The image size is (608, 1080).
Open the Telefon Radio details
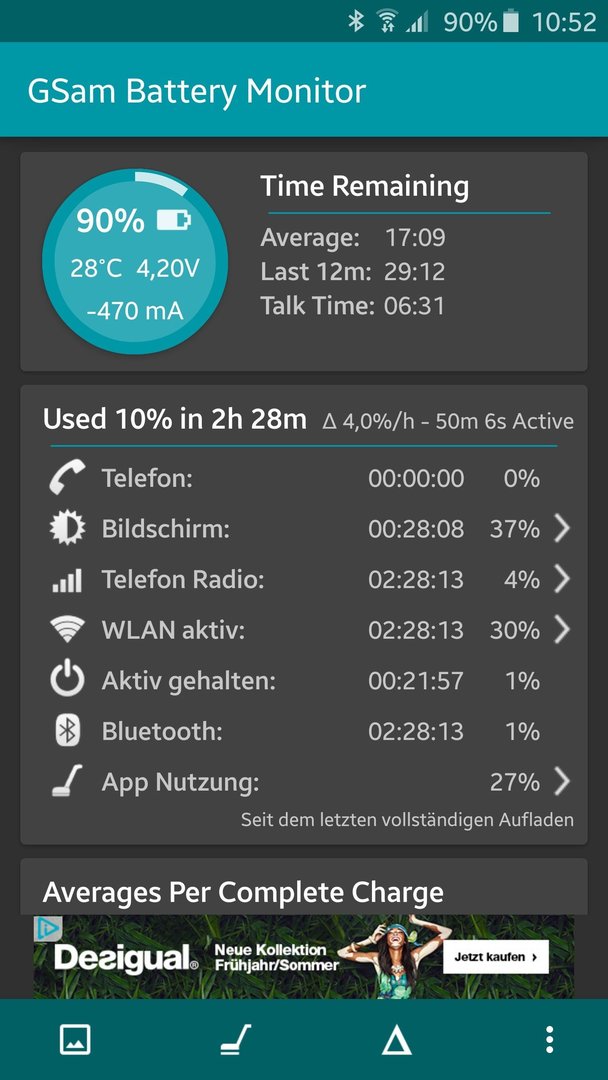coord(304,580)
